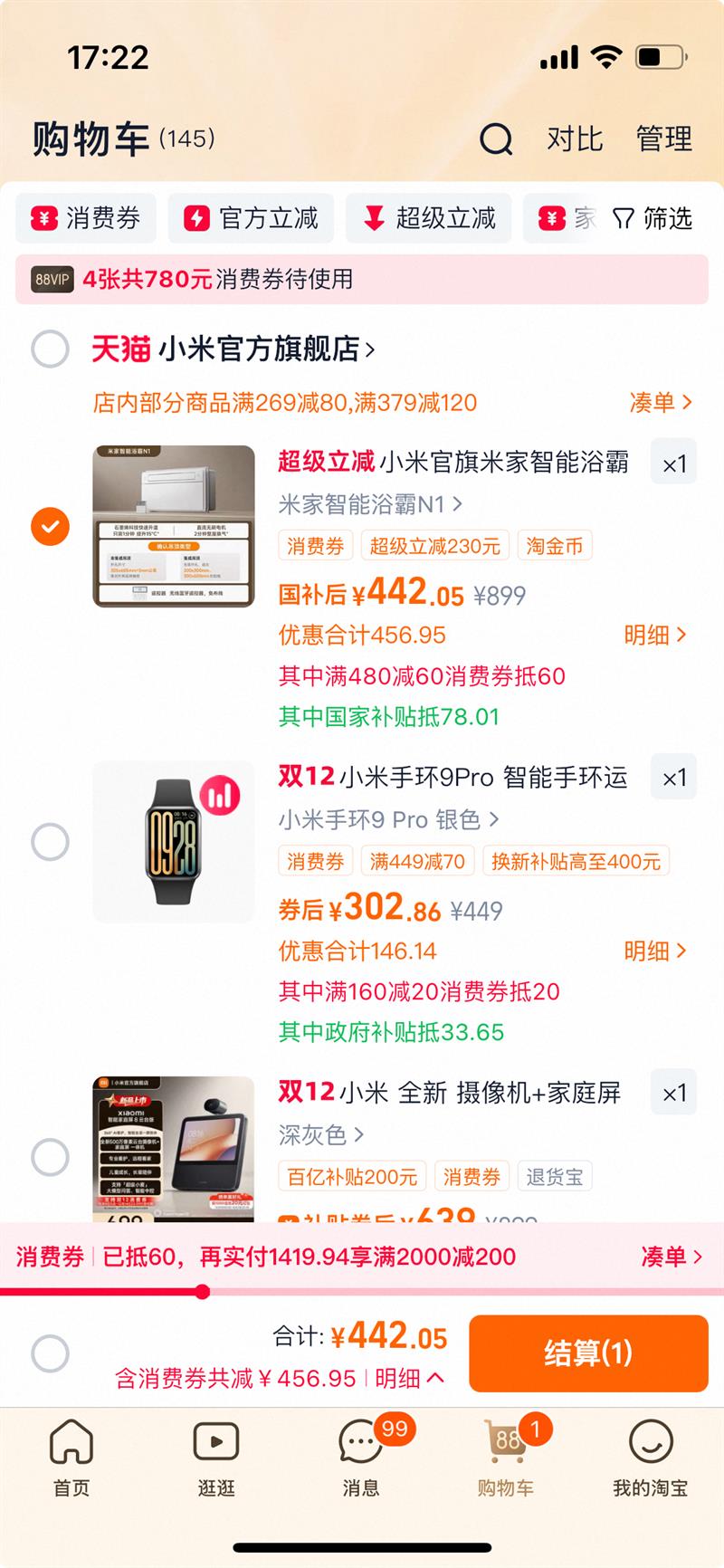Select the 消费券 filter chip
The width and height of the screenshot is (724, 1568).
click(x=86, y=218)
